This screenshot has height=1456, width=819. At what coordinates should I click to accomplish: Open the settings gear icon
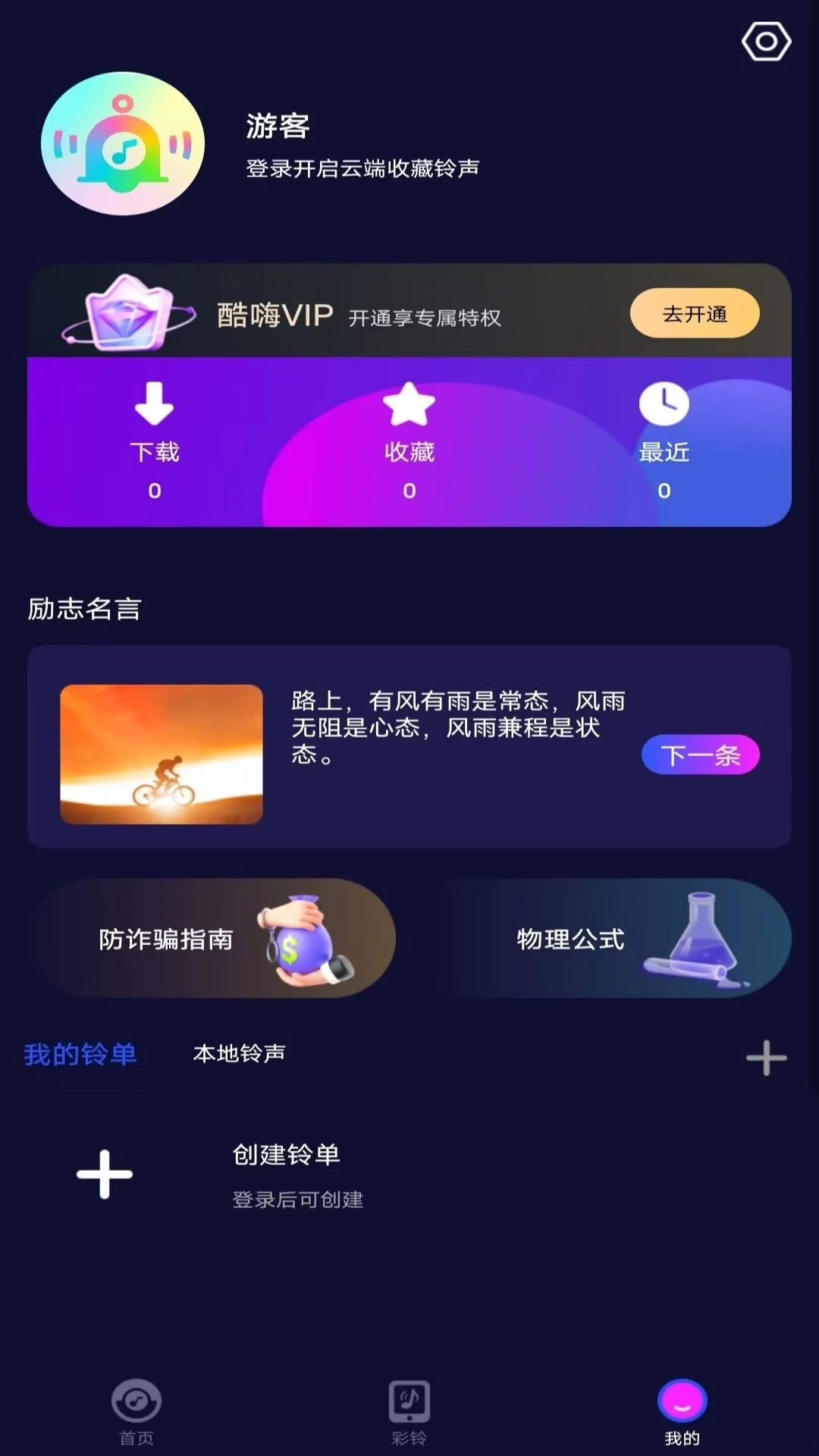click(766, 42)
